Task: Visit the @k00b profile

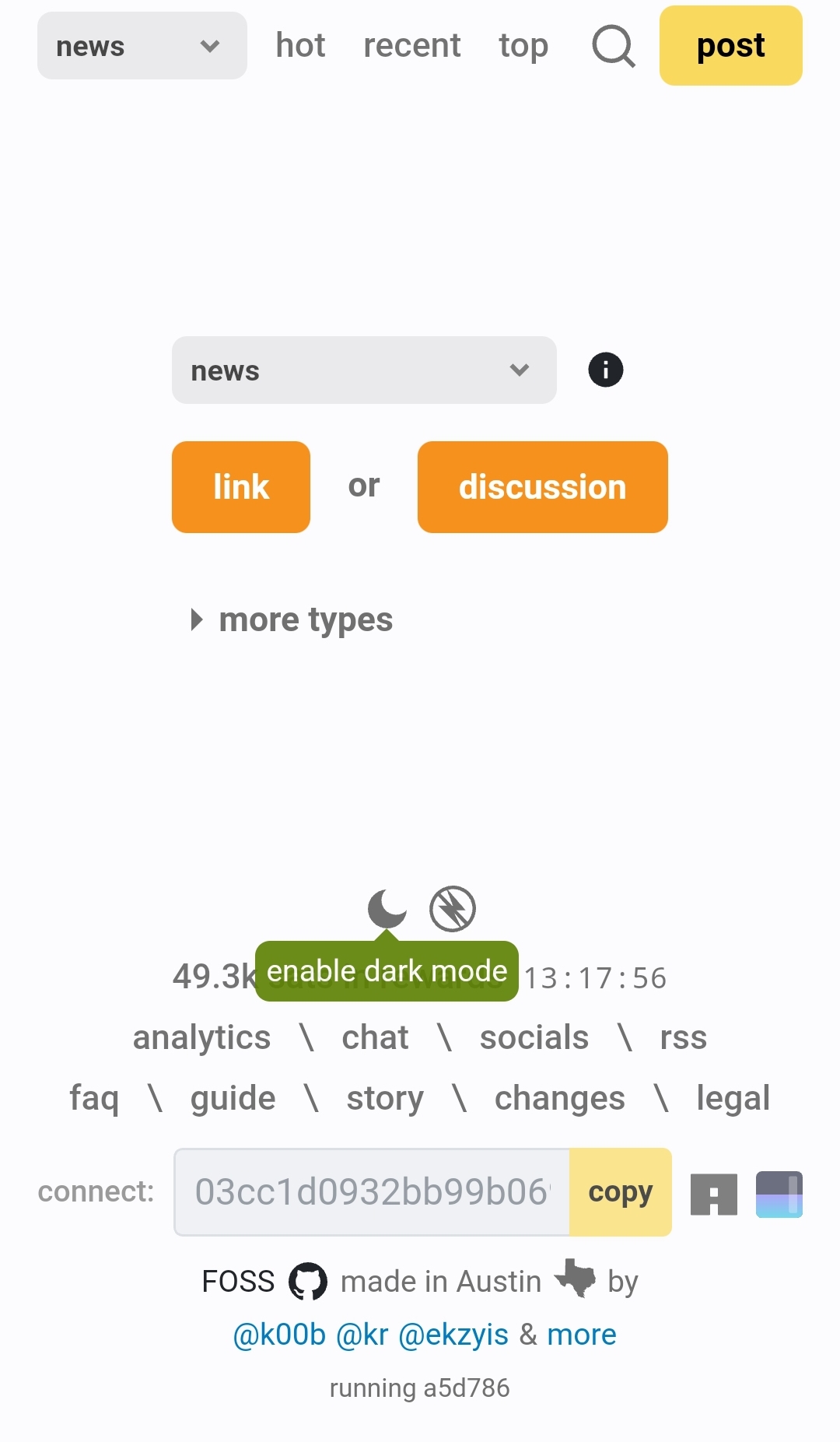Action: (x=279, y=1335)
